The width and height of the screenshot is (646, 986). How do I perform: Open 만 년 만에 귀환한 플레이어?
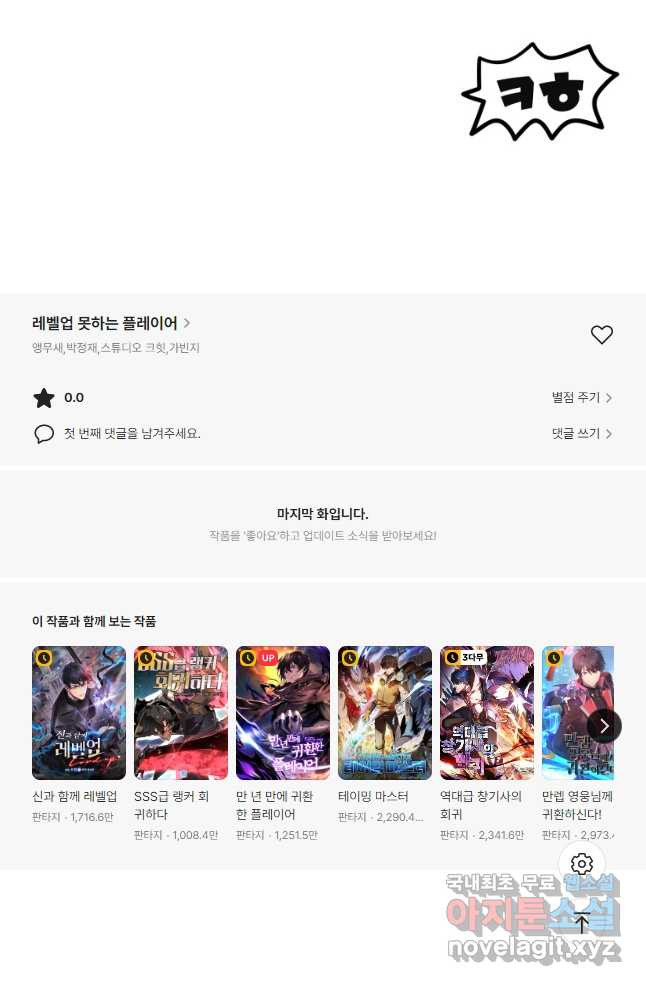[x=283, y=713]
